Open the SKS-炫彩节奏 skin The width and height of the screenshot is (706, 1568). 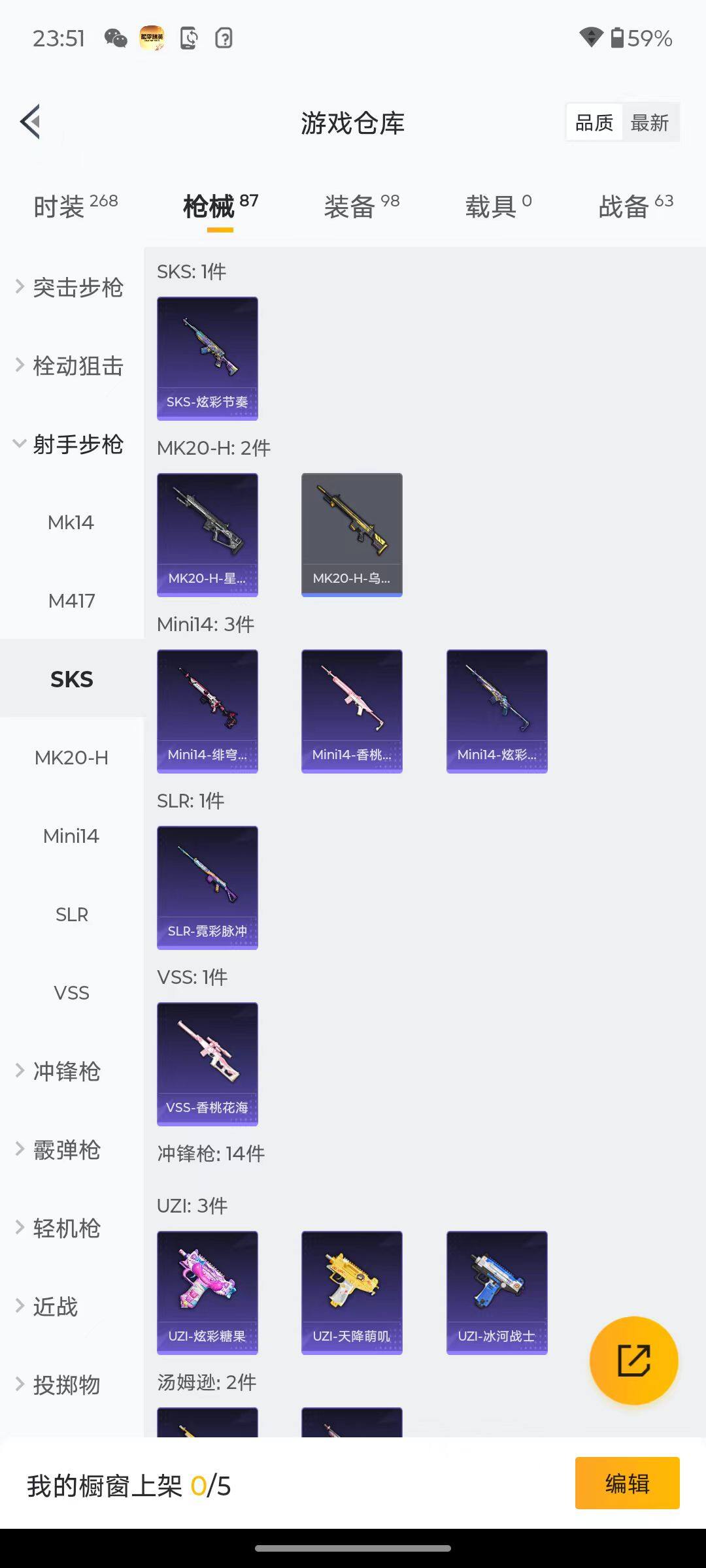click(x=207, y=358)
